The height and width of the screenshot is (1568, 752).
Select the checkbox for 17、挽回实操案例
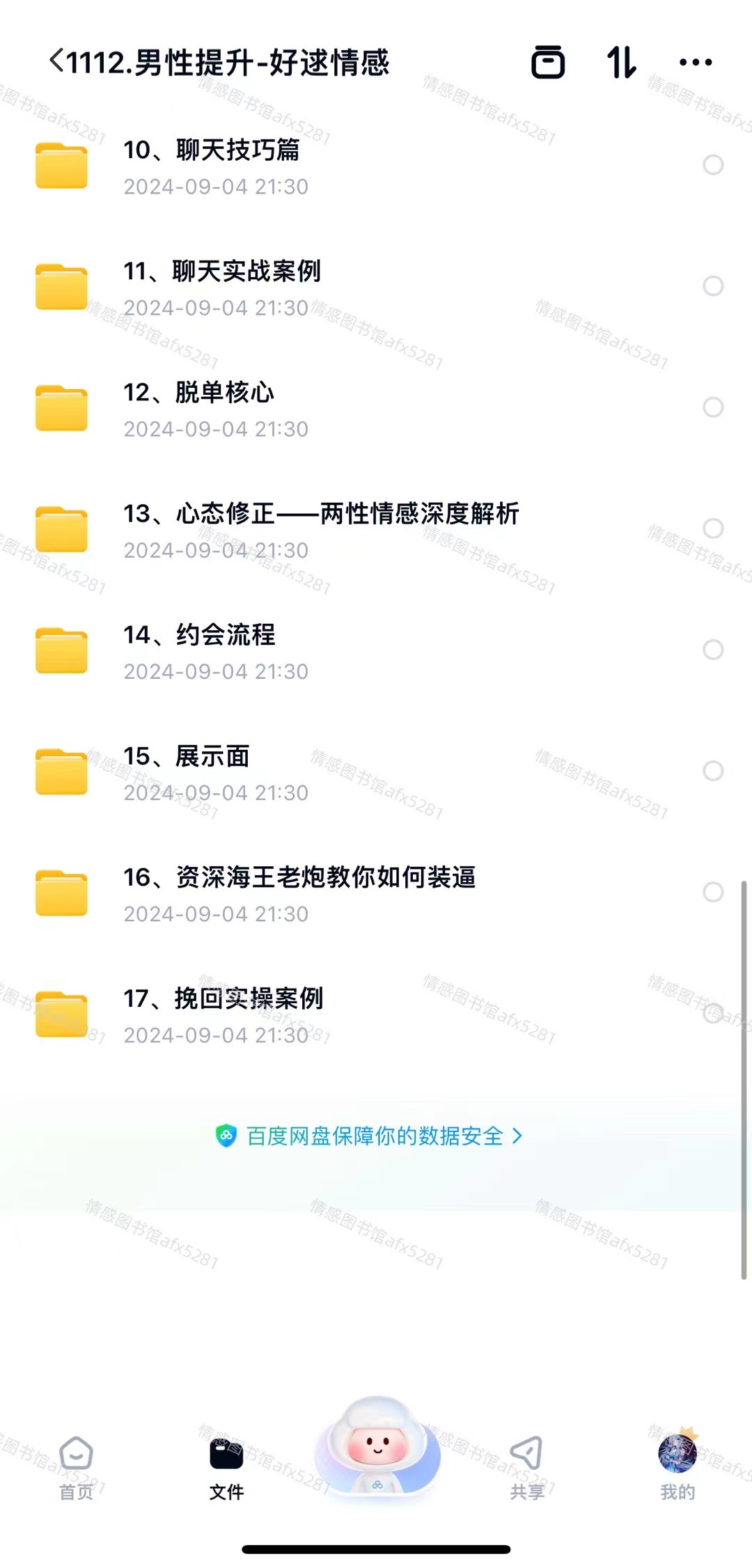(x=713, y=1013)
